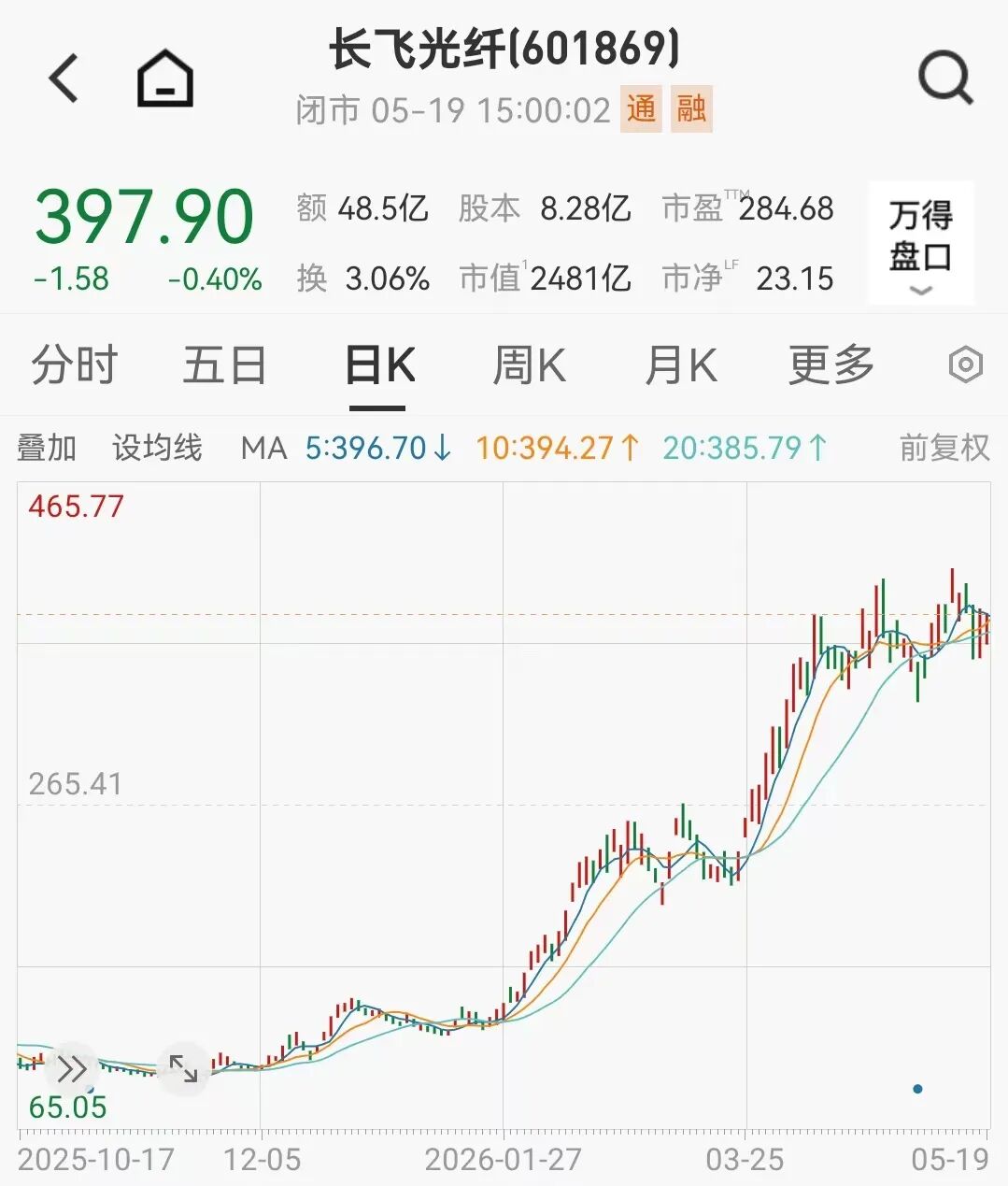
Task: Open the stock search magnifier
Action: pos(945,78)
